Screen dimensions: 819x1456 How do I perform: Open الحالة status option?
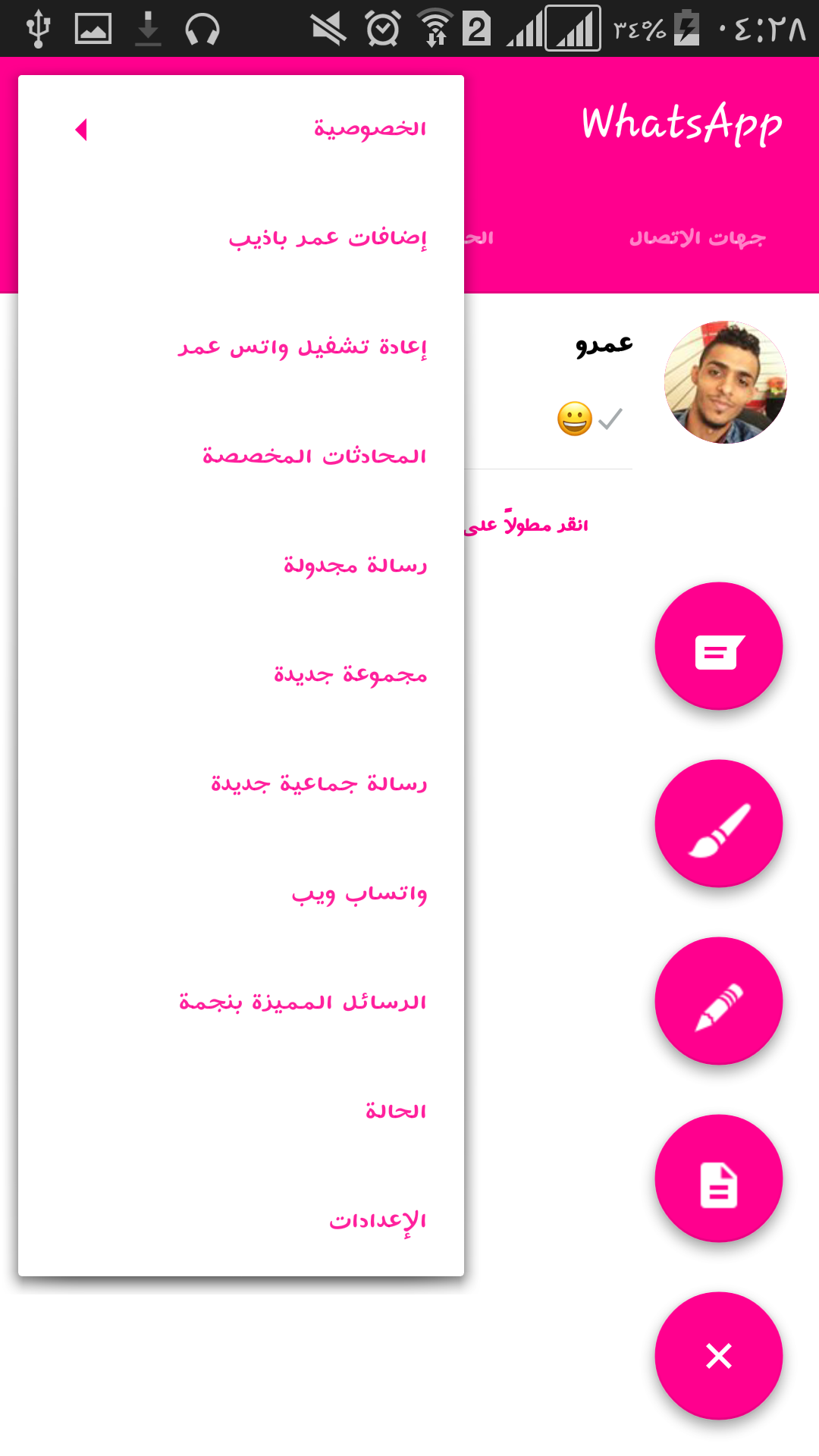241,1112
